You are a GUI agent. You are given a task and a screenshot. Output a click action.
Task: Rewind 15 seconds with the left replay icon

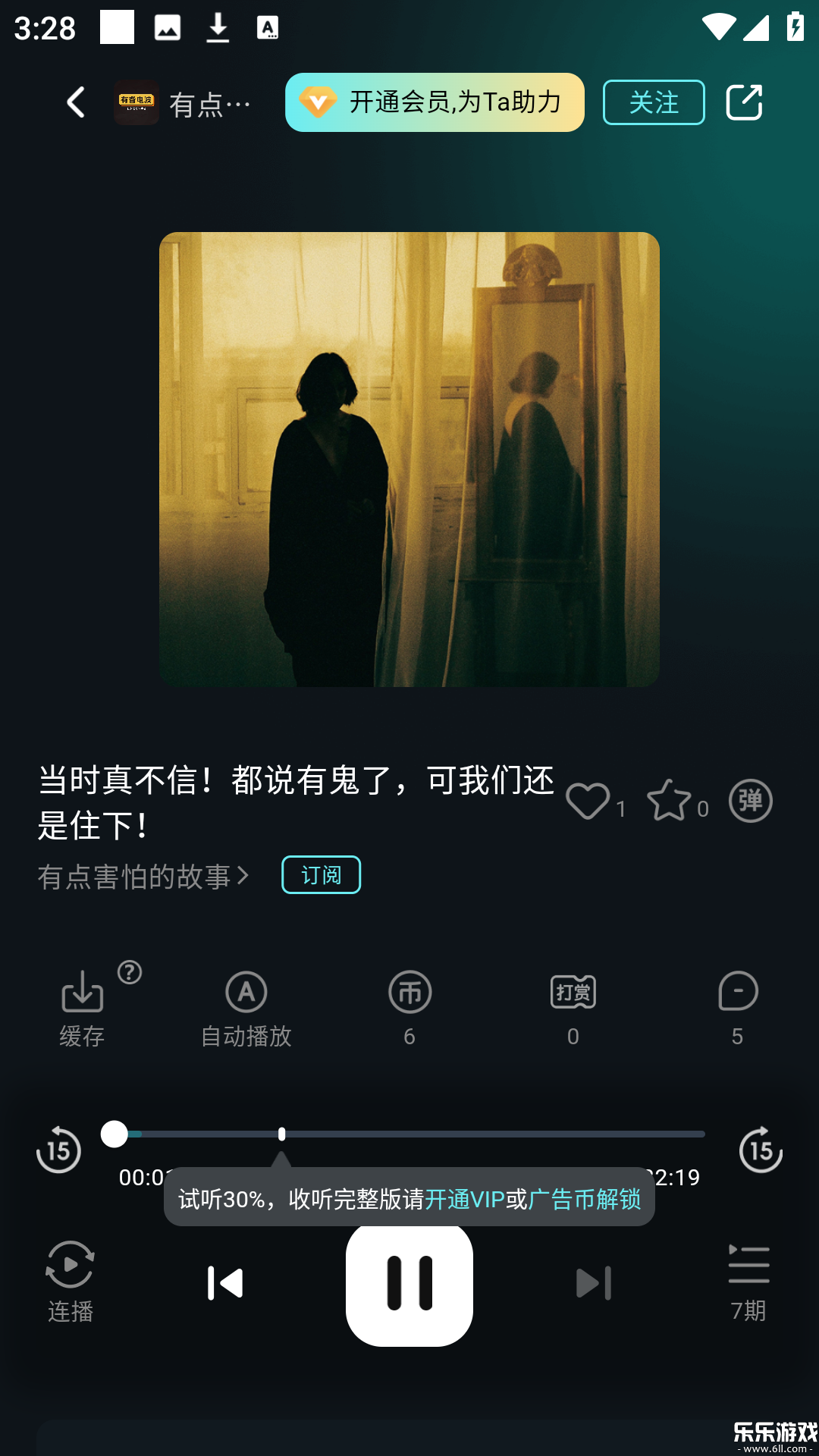pyautogui.click(x=58, y=1151)
